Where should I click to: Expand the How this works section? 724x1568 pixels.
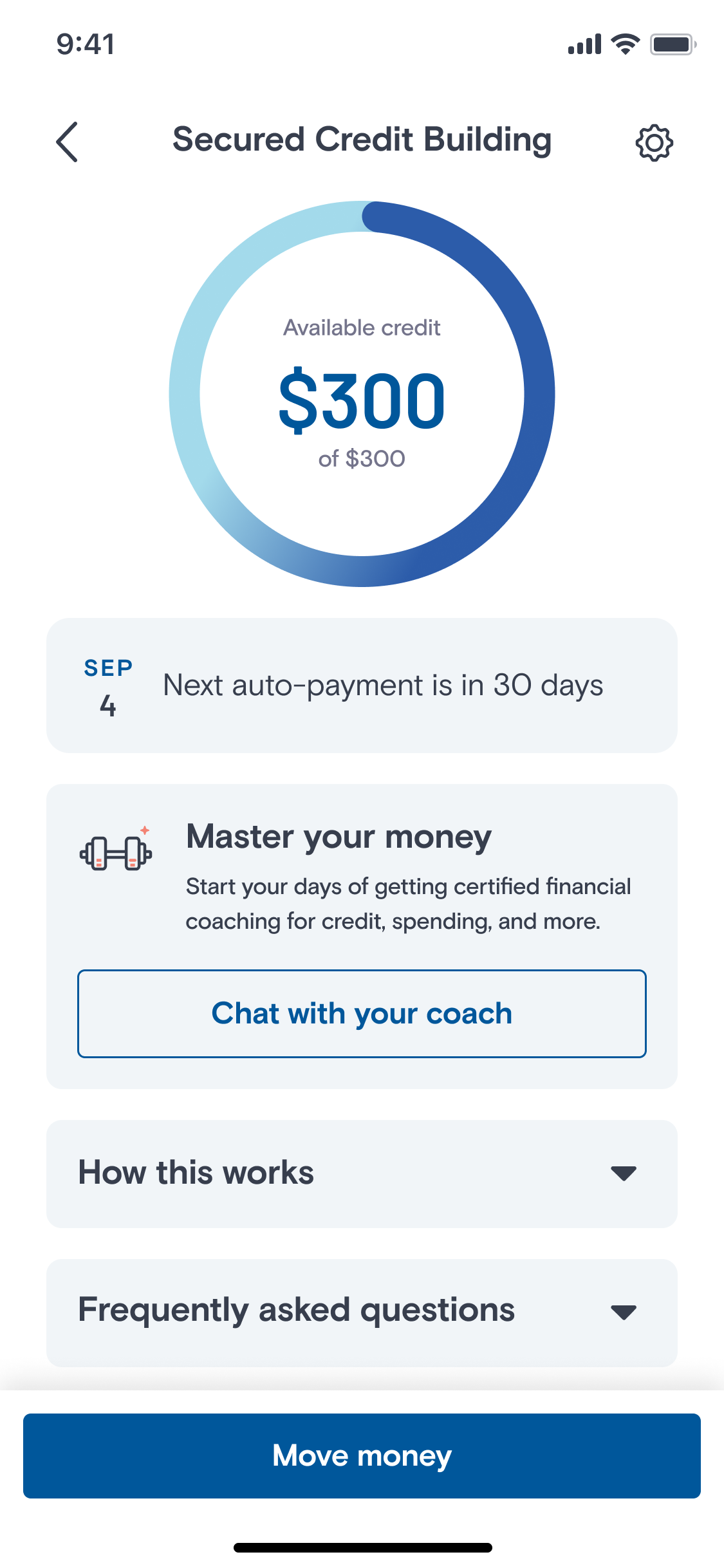pos(362,1173)
